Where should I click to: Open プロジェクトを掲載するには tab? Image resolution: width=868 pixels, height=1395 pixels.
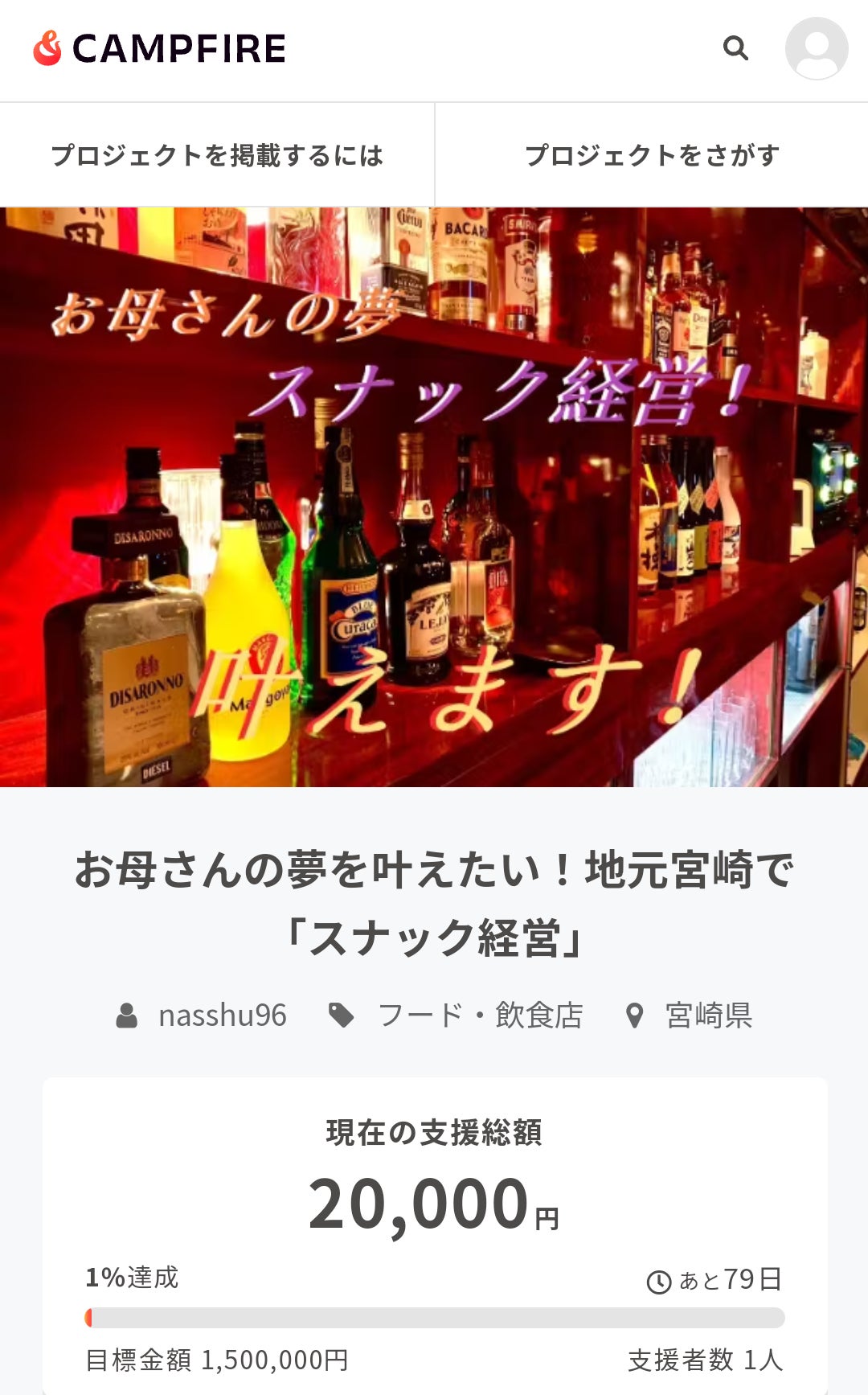point(217,155)
